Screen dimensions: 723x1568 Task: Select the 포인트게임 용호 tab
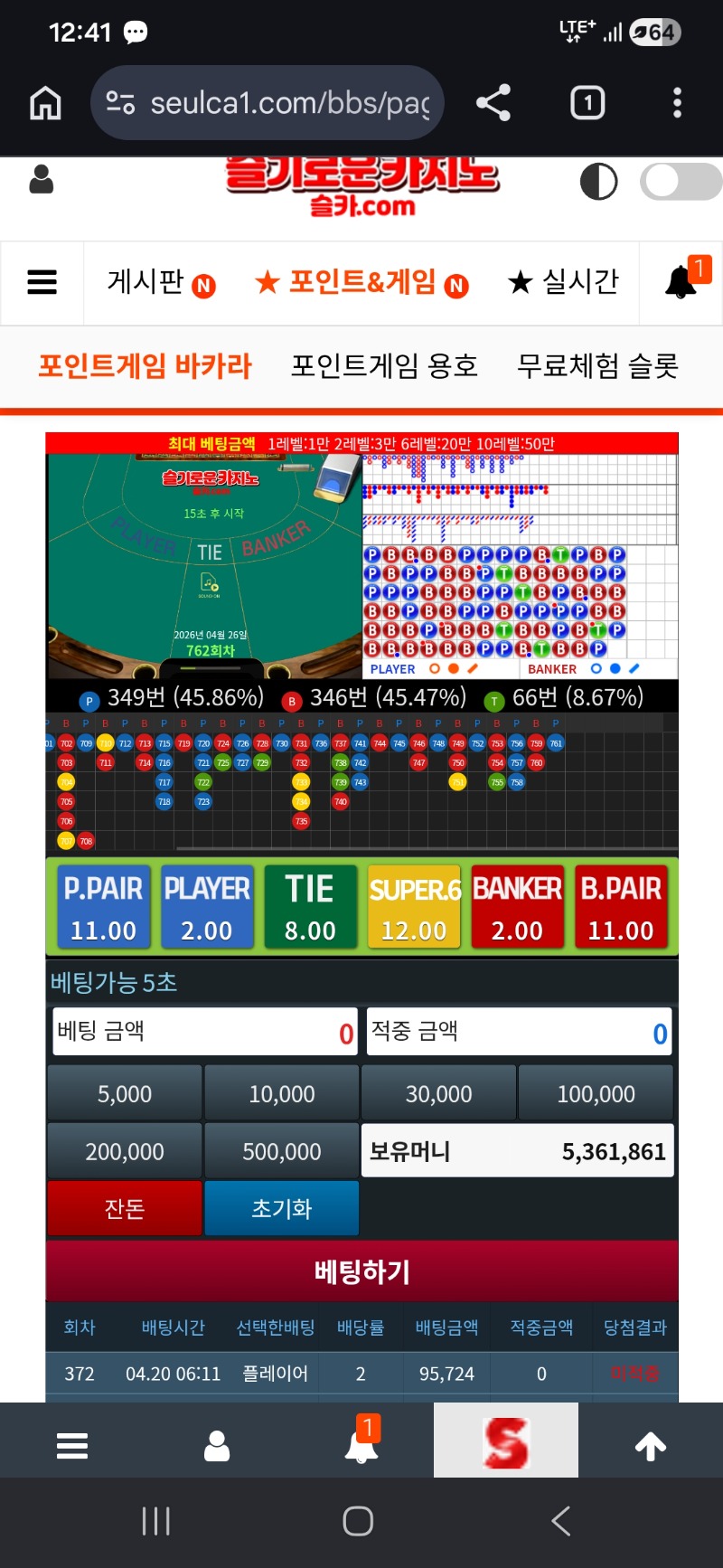[x=384, y=366]
